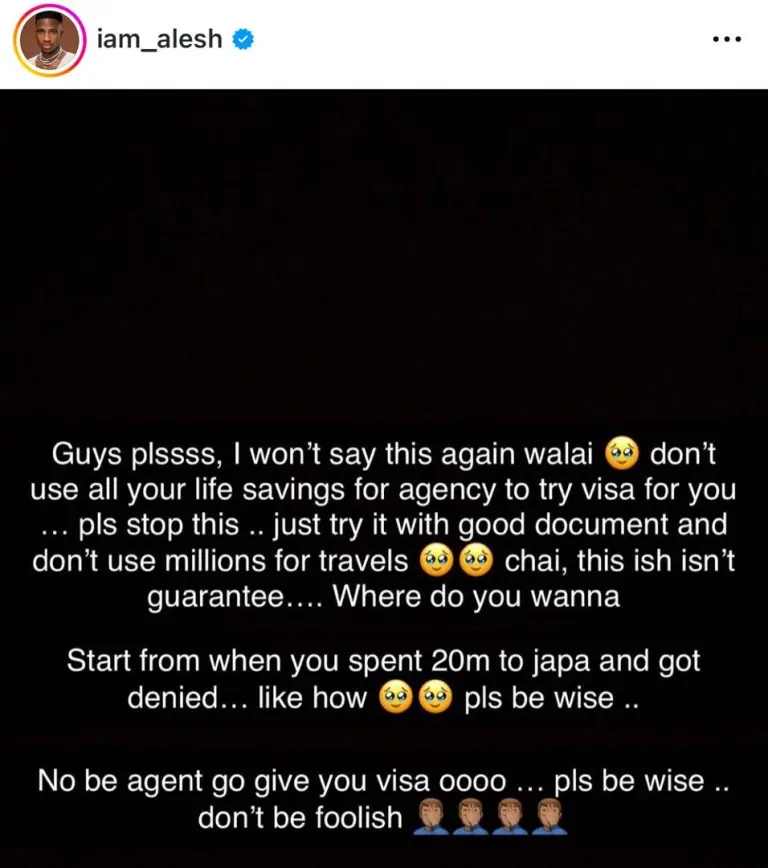The width and height of the screenshot is (768, 868).
Task: Open the iam_alesh profile via username
Action: click(x=160, y=40)
